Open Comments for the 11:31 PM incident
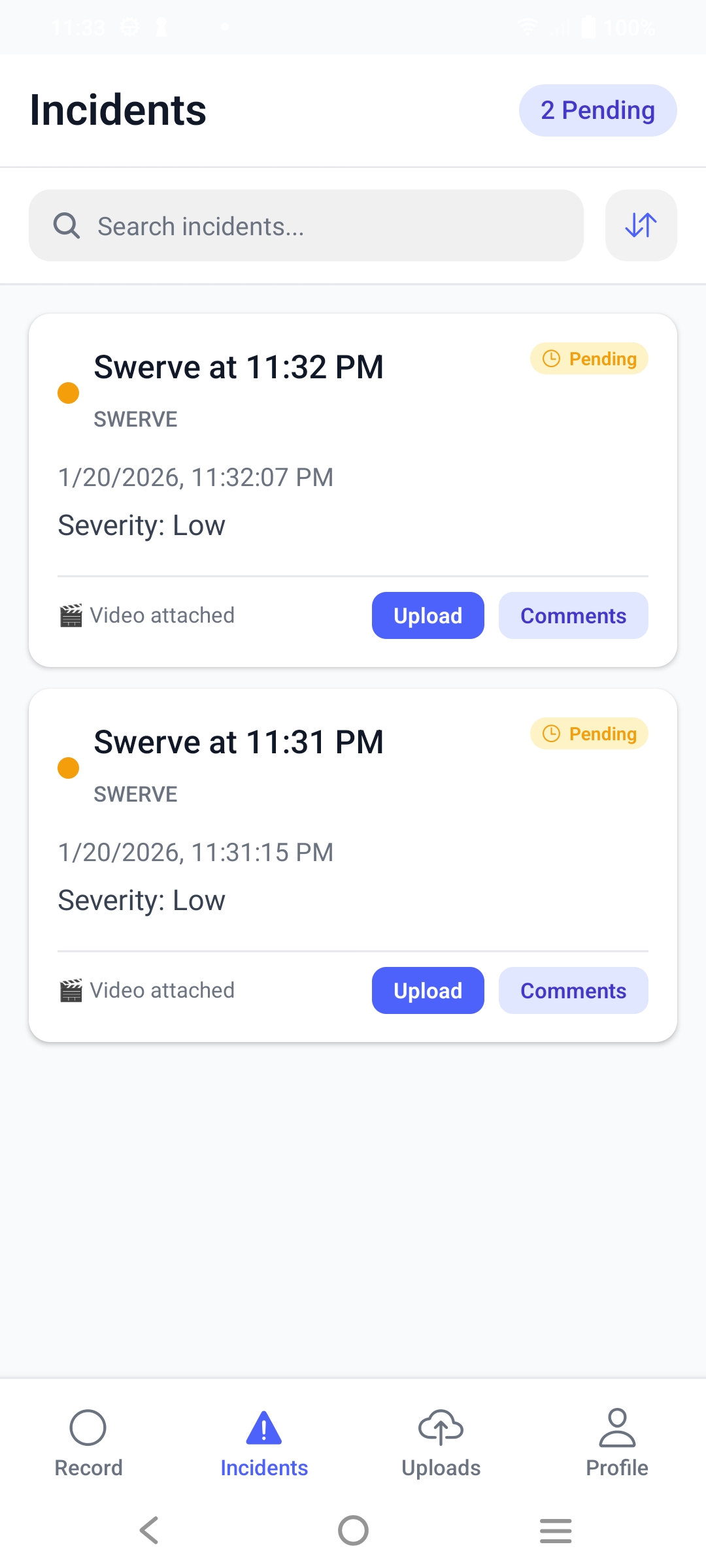Screen dimensions: 706x1568 pos(573,990)
